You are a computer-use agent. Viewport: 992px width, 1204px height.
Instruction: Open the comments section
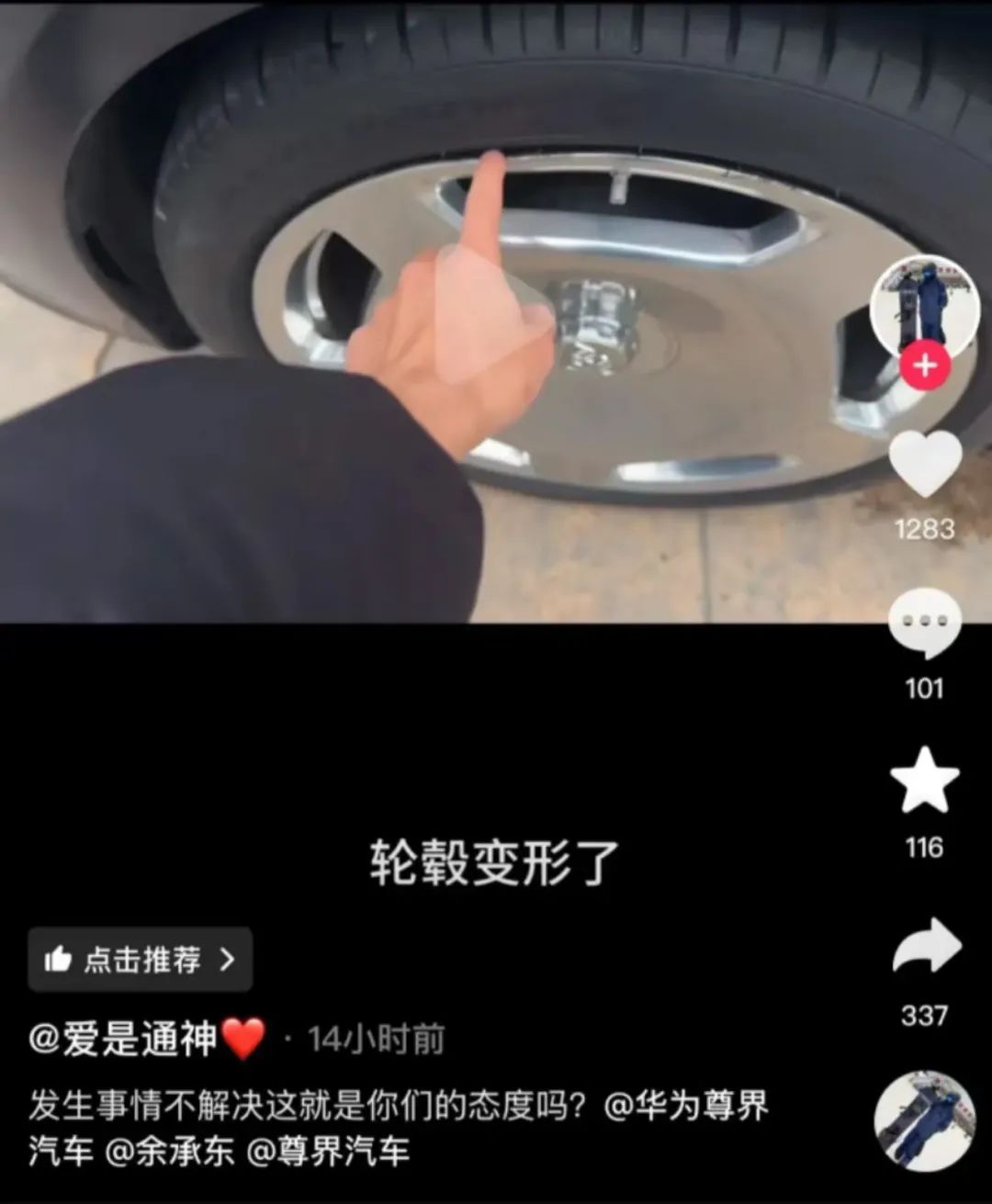click(924, 624)
